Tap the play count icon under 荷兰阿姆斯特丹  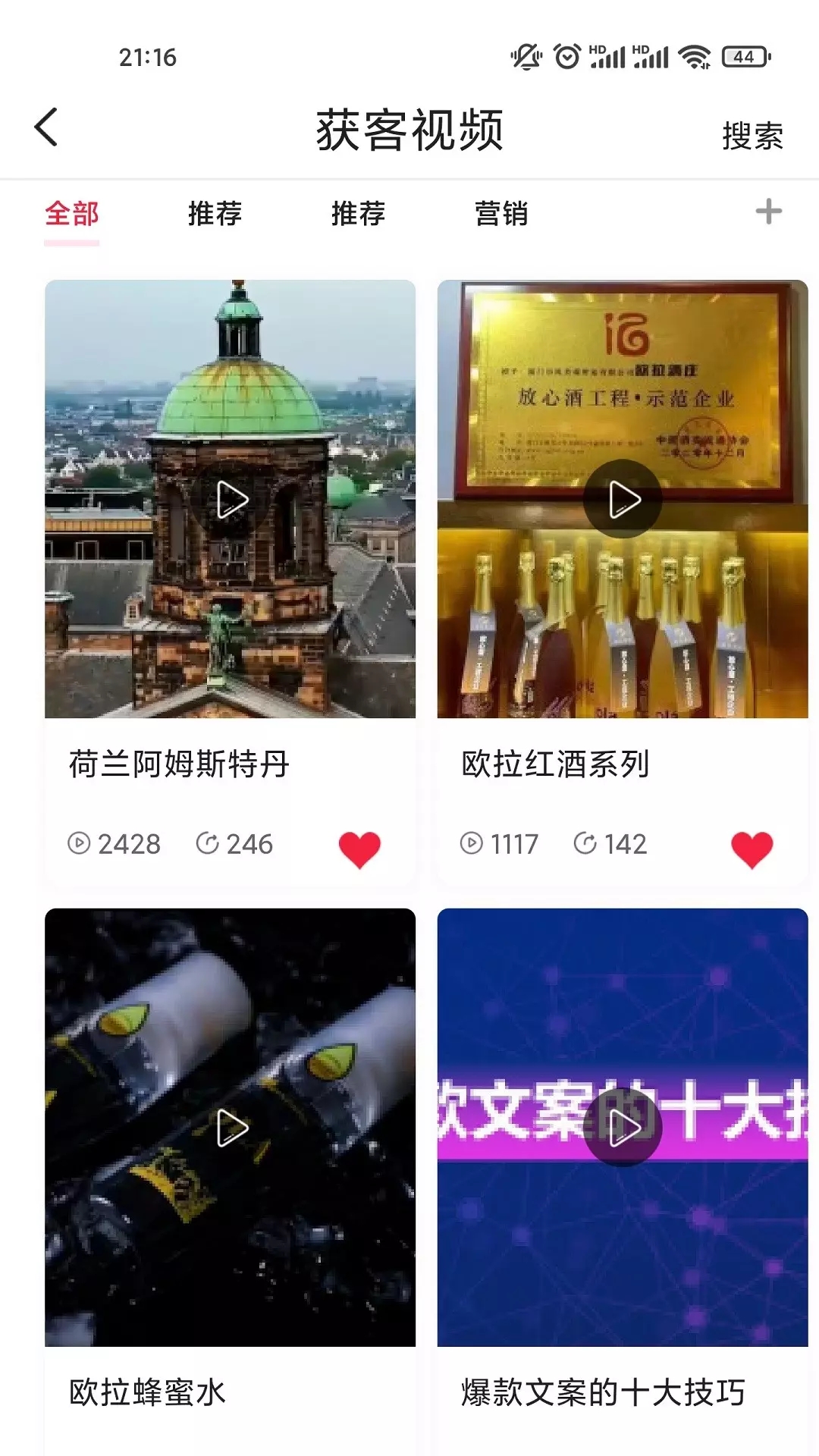click(x=78, y=844)
